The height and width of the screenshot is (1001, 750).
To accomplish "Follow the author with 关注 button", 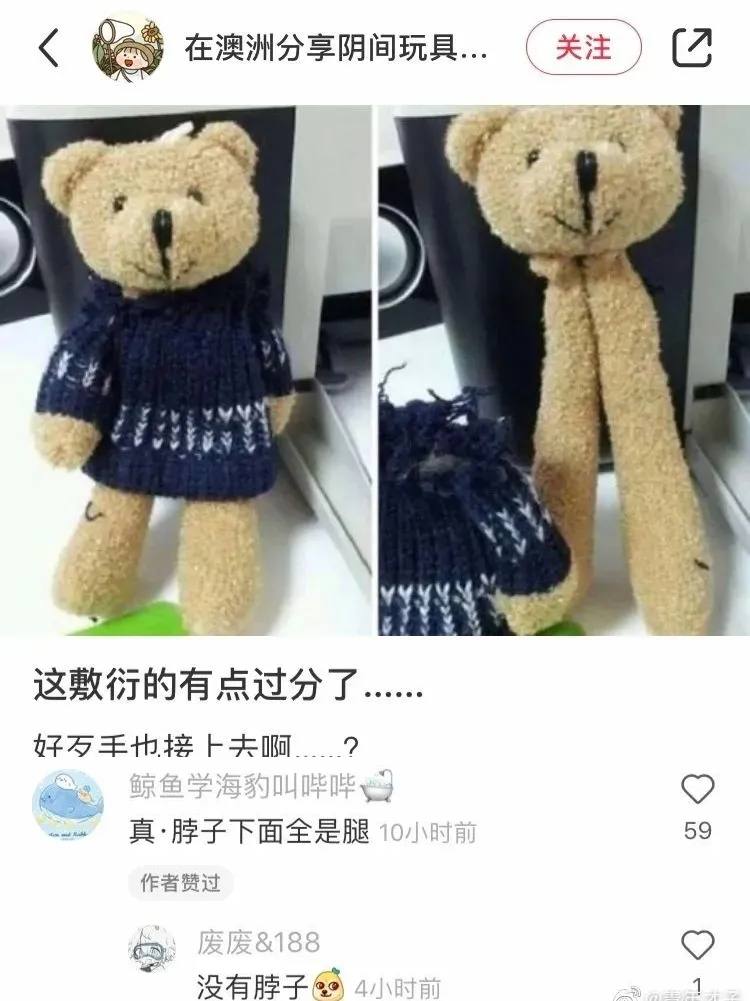I will pyautogui.click(x=583, y=47).
